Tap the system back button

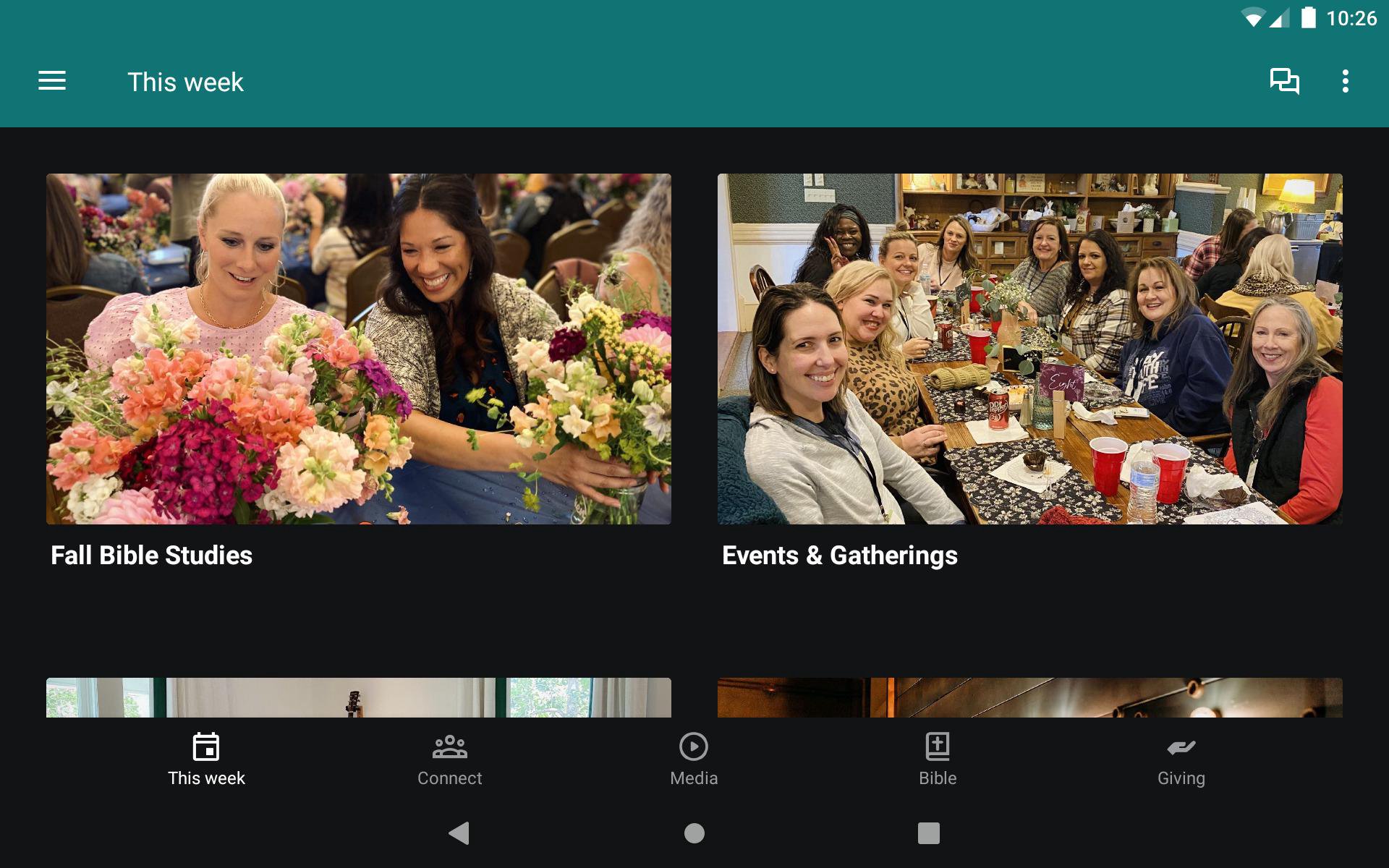pos(459,833)
